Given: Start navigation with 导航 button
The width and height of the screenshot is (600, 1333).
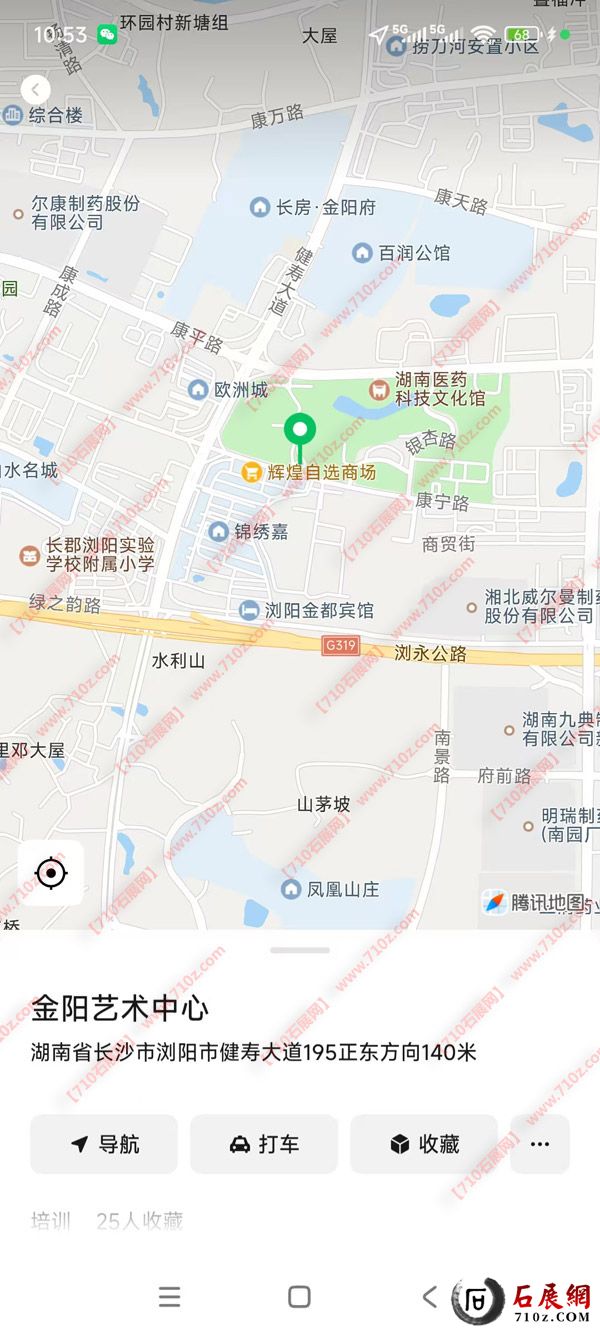Looking at the screenshot, I should point(104,1144).
